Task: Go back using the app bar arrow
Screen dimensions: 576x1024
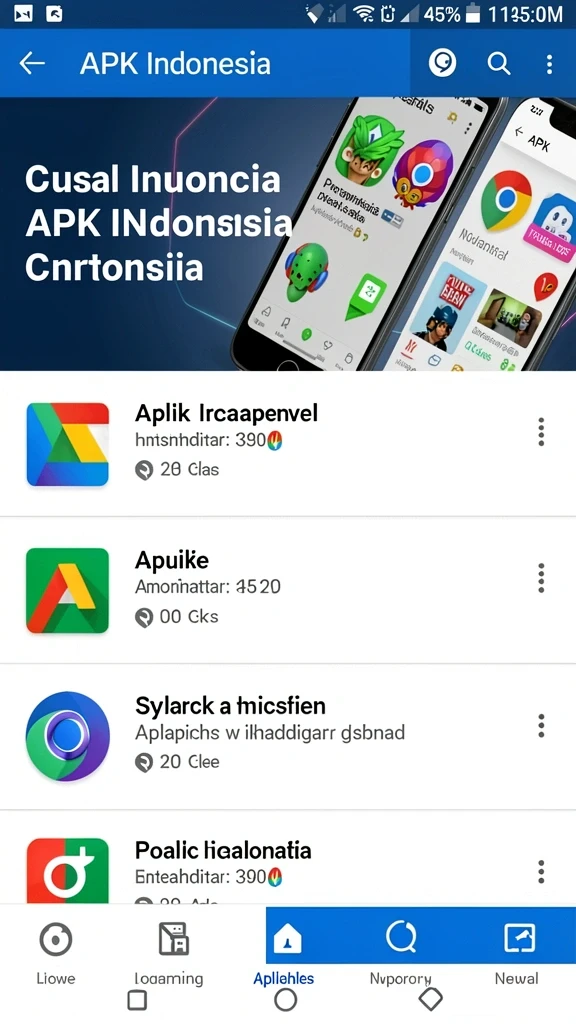Action: click(32, 63)
